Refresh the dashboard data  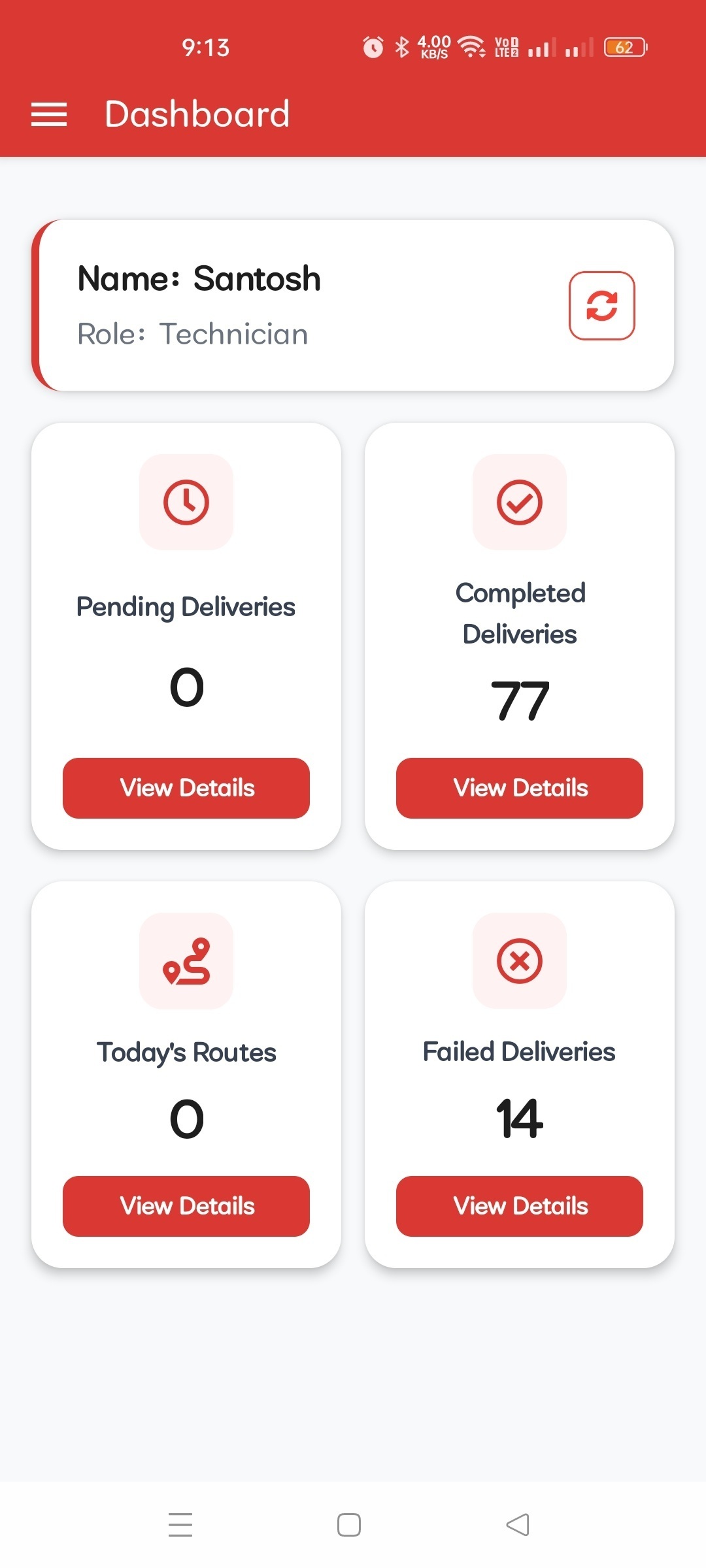(x=601, y=306)
